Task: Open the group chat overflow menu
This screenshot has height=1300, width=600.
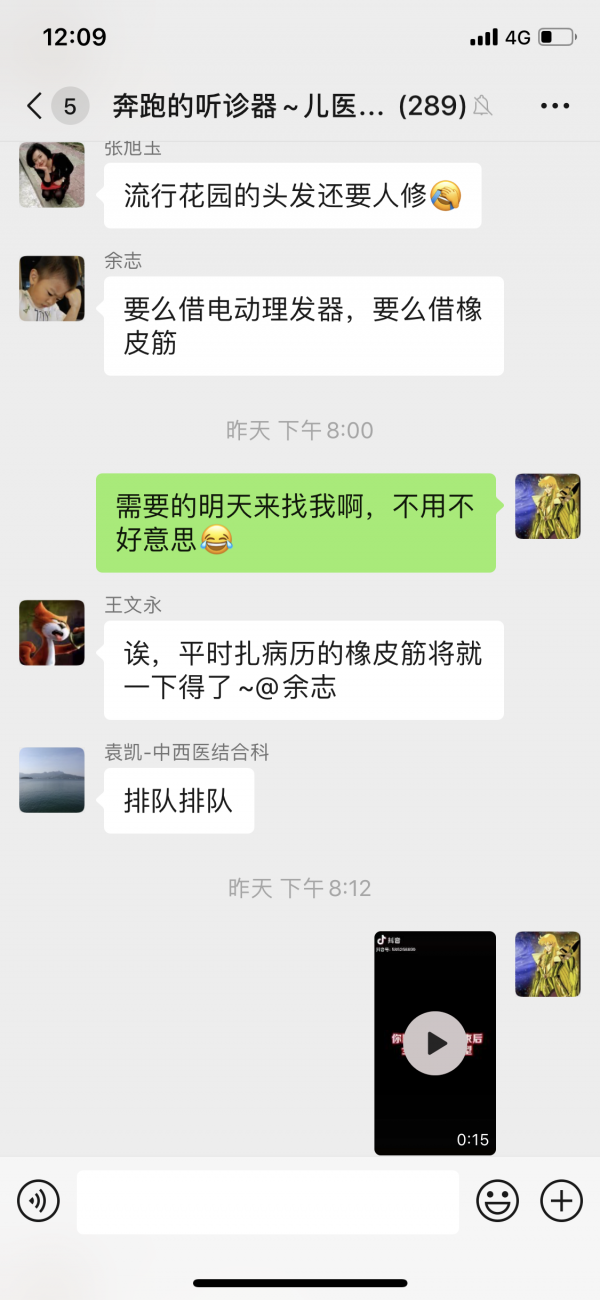Action: [554, 106]
